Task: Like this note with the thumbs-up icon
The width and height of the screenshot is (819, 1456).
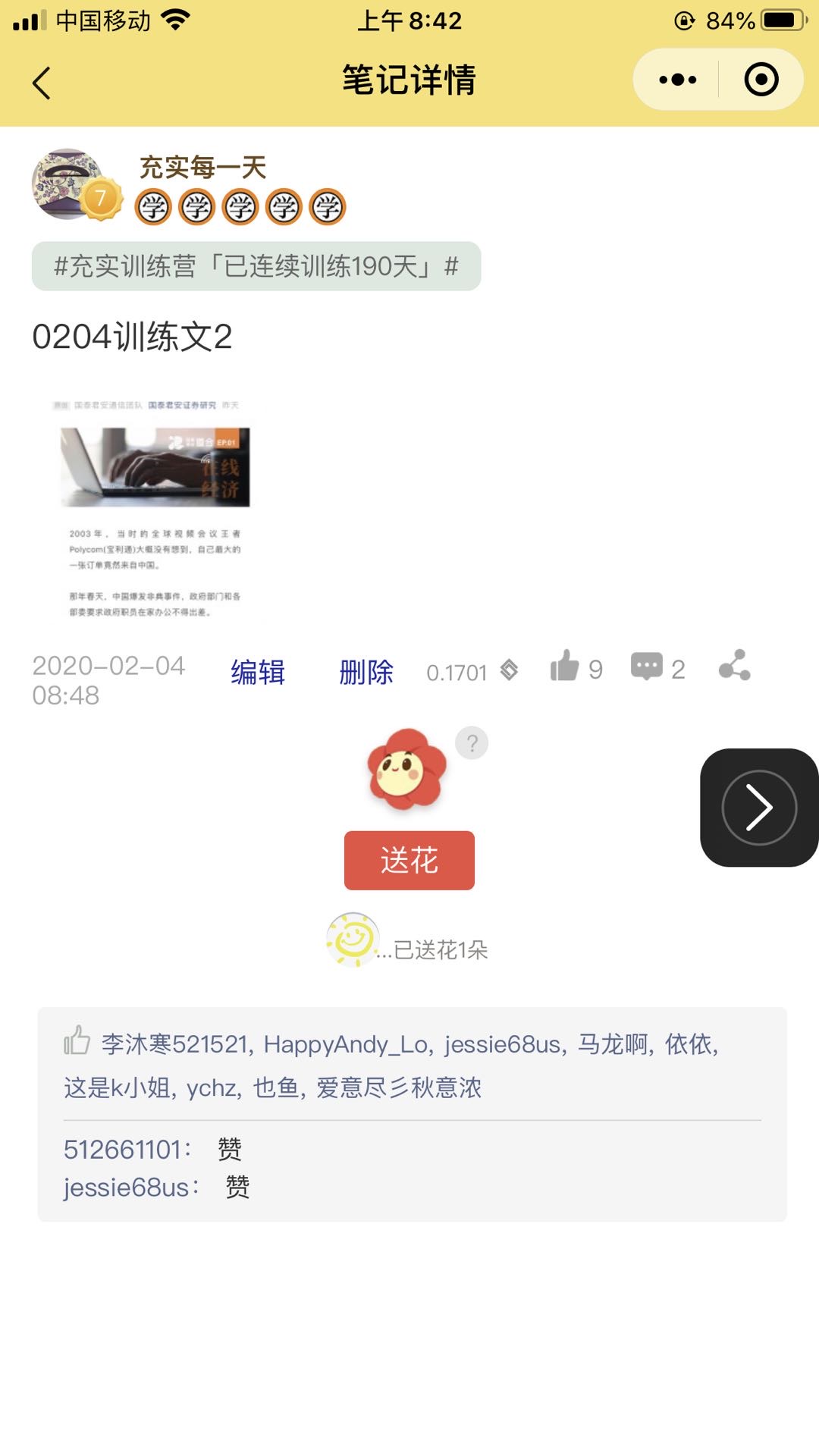Action: (x=565, y=667)
